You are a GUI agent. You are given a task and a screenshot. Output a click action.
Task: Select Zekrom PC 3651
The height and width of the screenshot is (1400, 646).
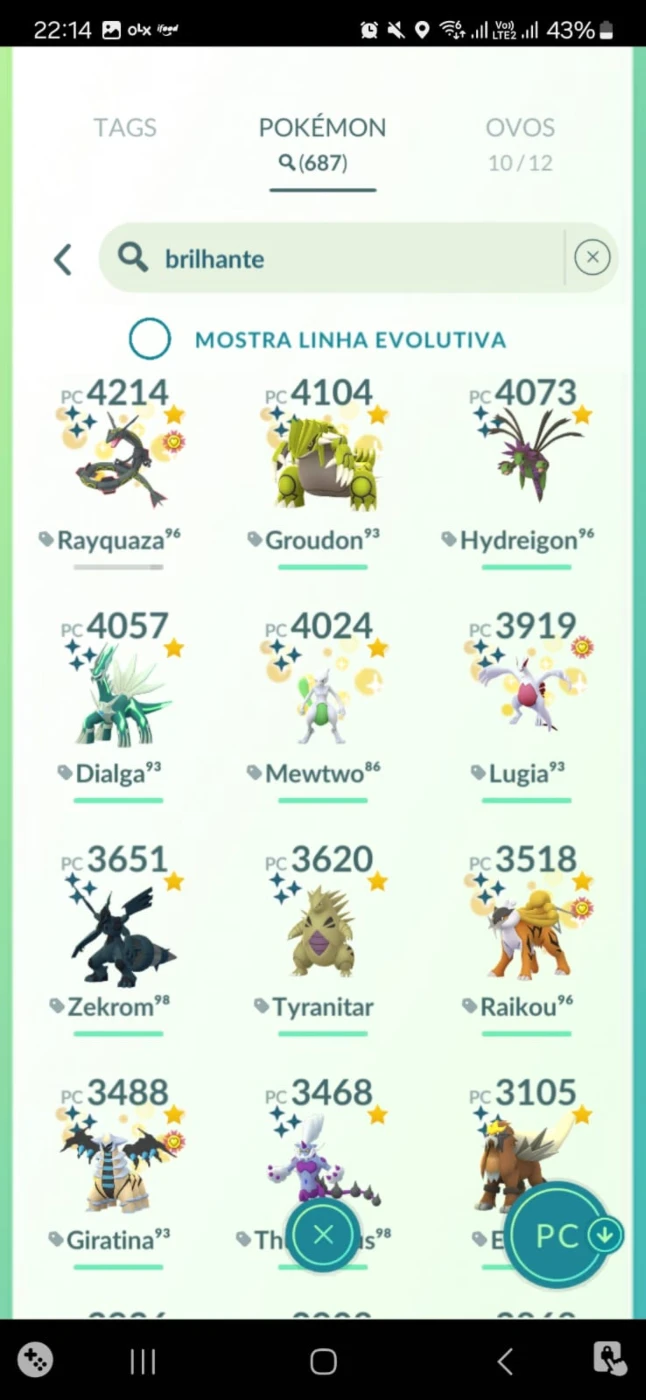coord(119,939)
